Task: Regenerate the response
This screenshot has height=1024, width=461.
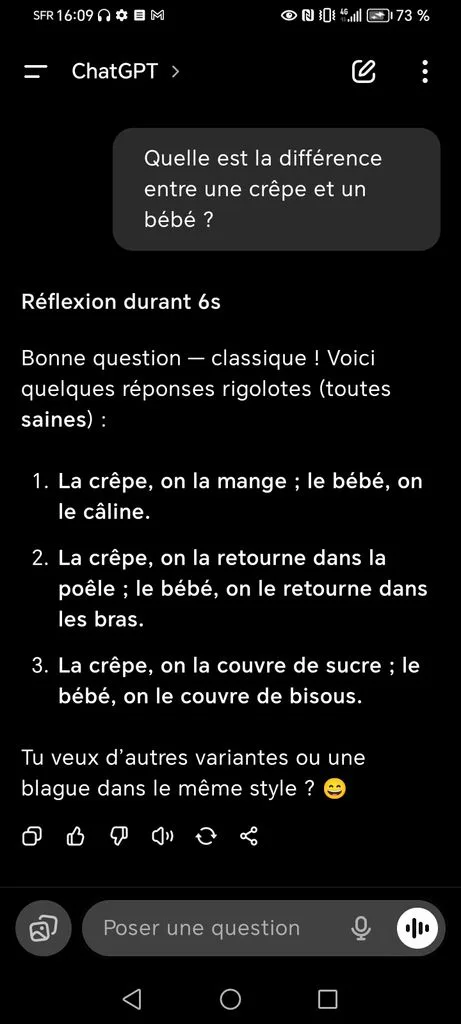Action: pyautogui.click(x=206, y=836)
